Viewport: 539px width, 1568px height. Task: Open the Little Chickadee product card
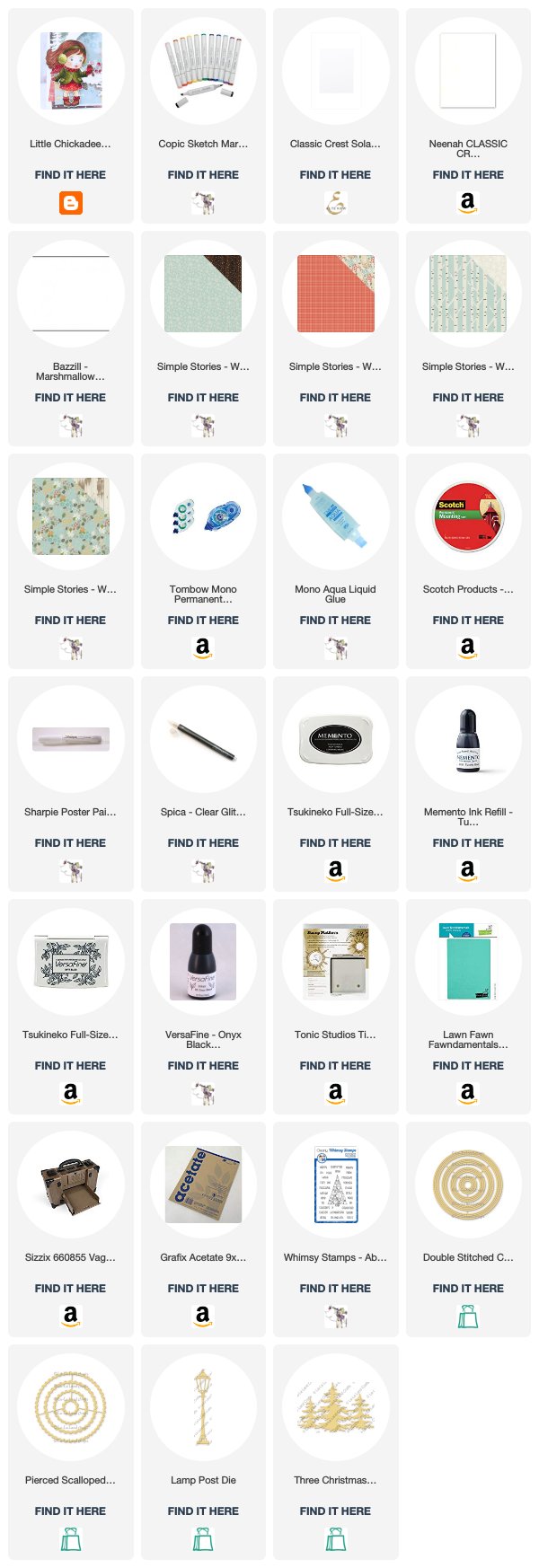70,72
